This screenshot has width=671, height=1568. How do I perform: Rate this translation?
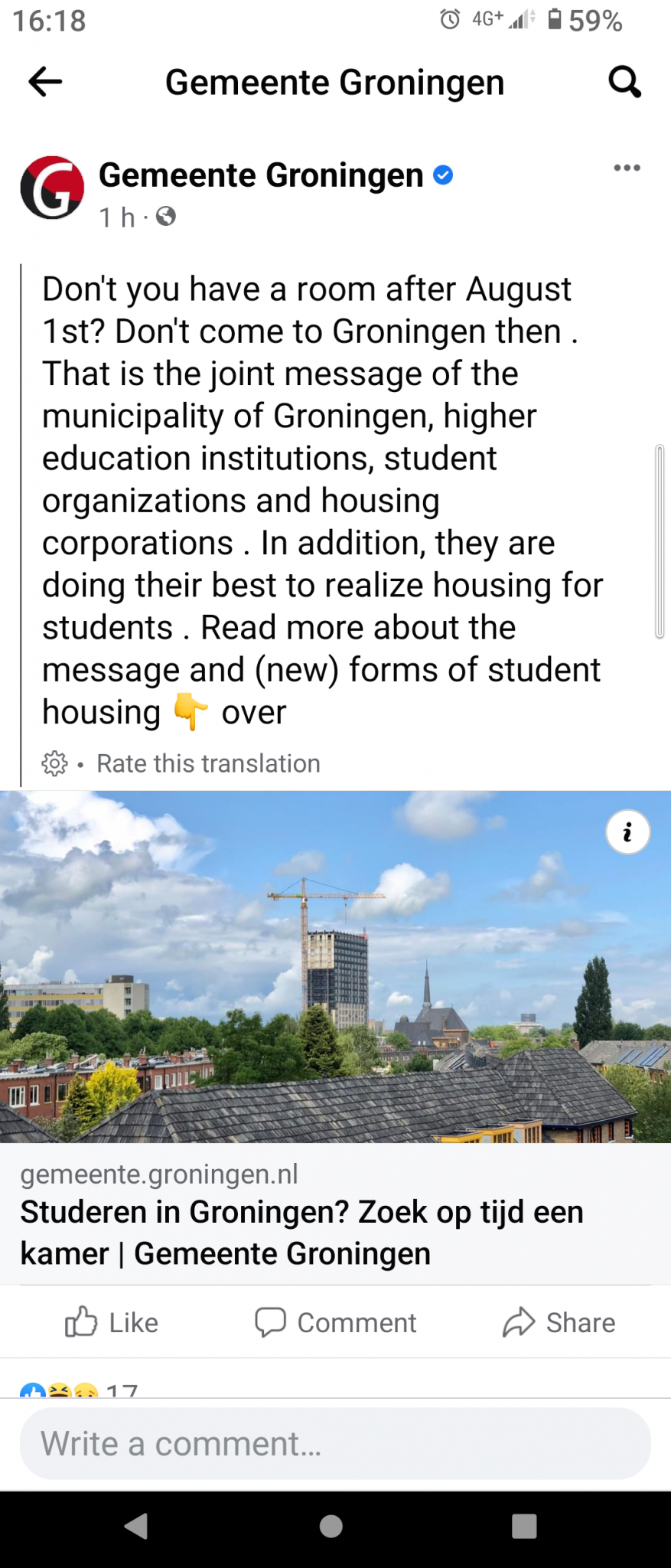[x=208, y=763]
